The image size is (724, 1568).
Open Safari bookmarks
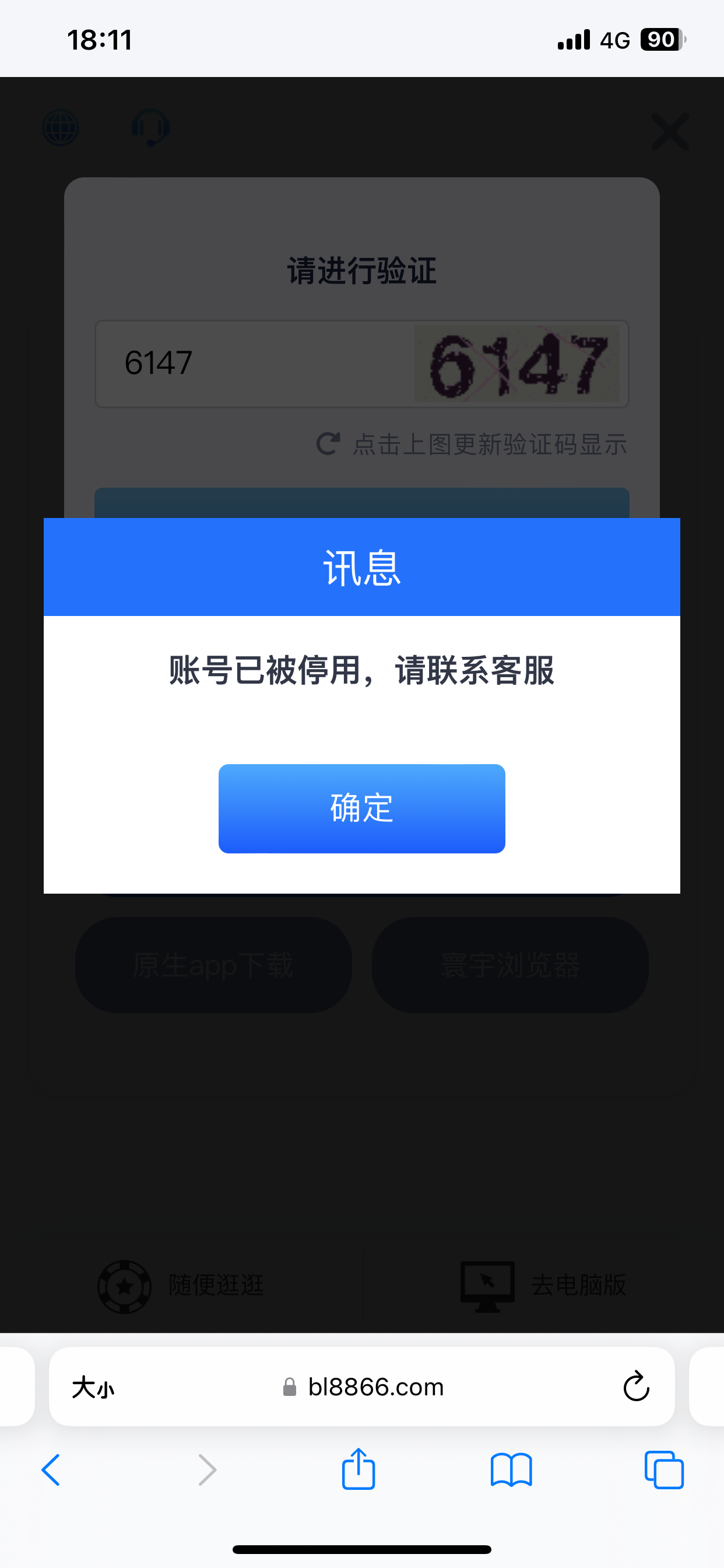tap(511, 1470)
